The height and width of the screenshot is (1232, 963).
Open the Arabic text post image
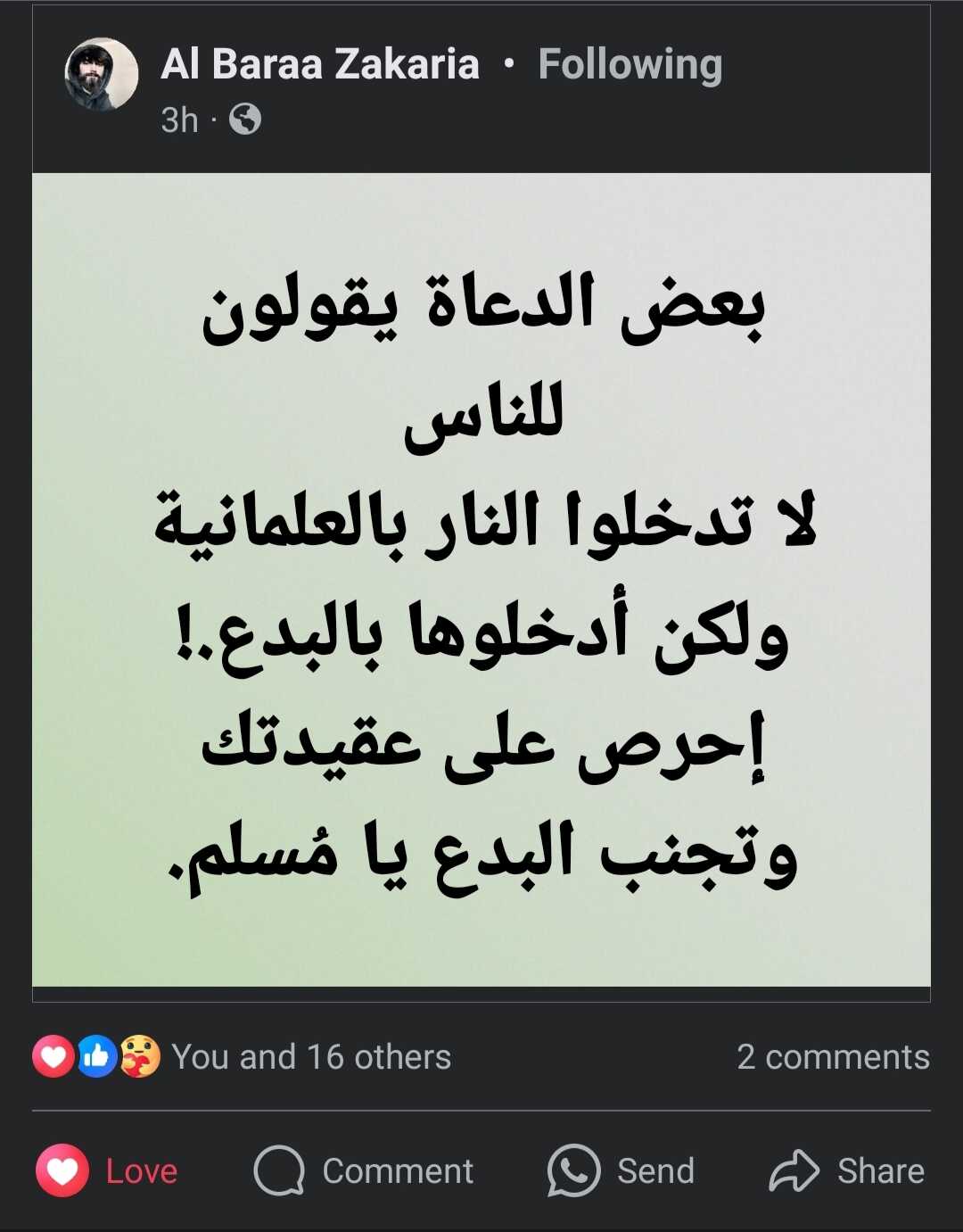[x=481, y=580]
